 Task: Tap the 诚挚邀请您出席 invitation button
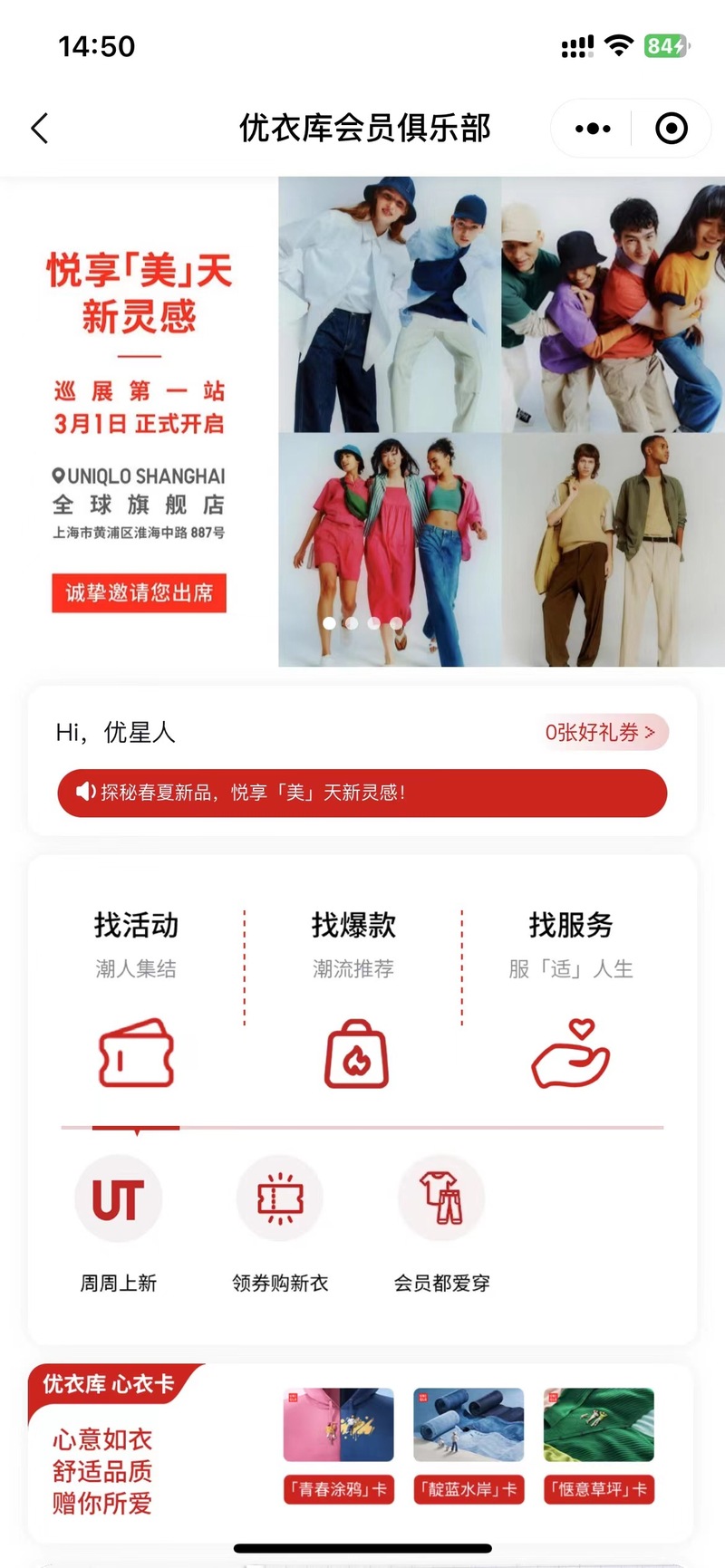pos(139,593)
